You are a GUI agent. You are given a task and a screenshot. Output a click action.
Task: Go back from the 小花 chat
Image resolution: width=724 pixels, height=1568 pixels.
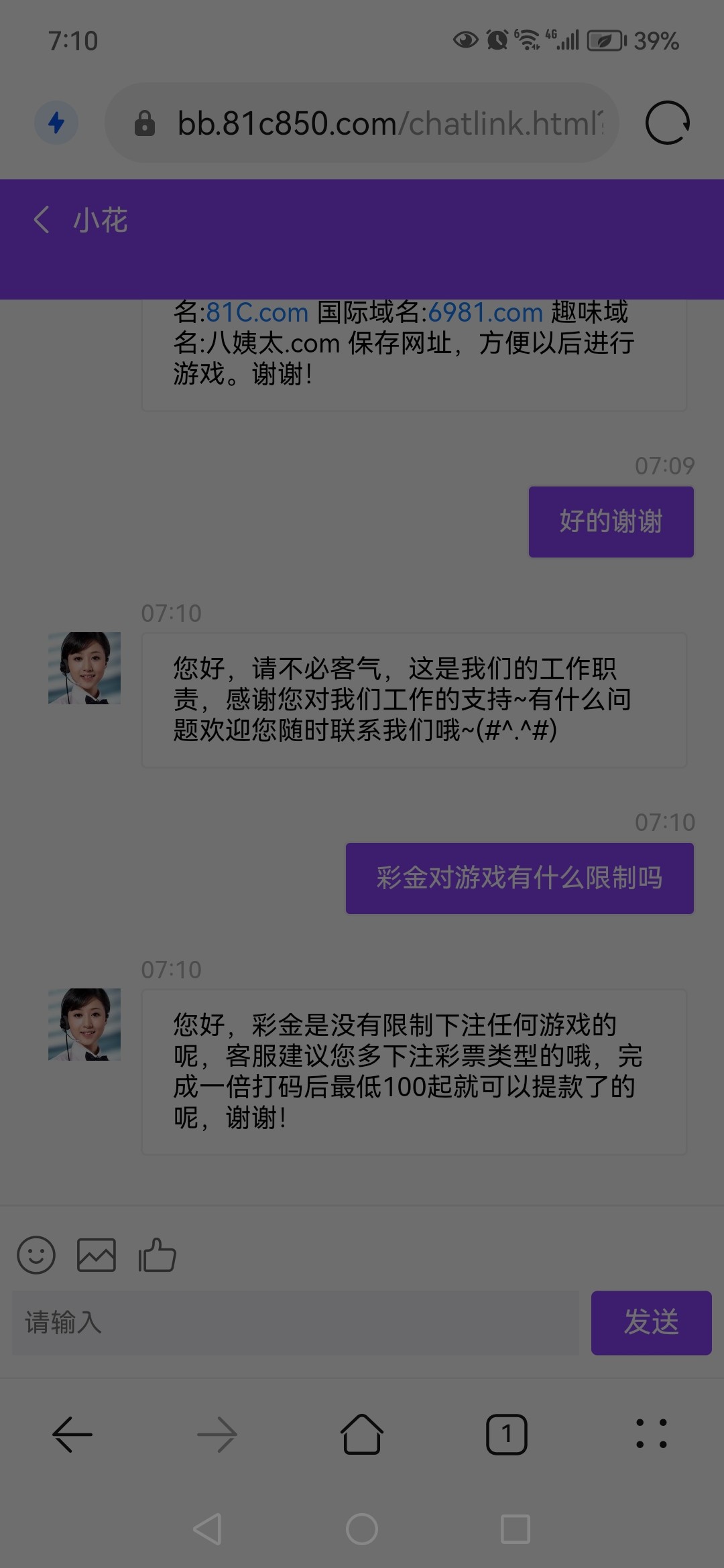point(42,220)
